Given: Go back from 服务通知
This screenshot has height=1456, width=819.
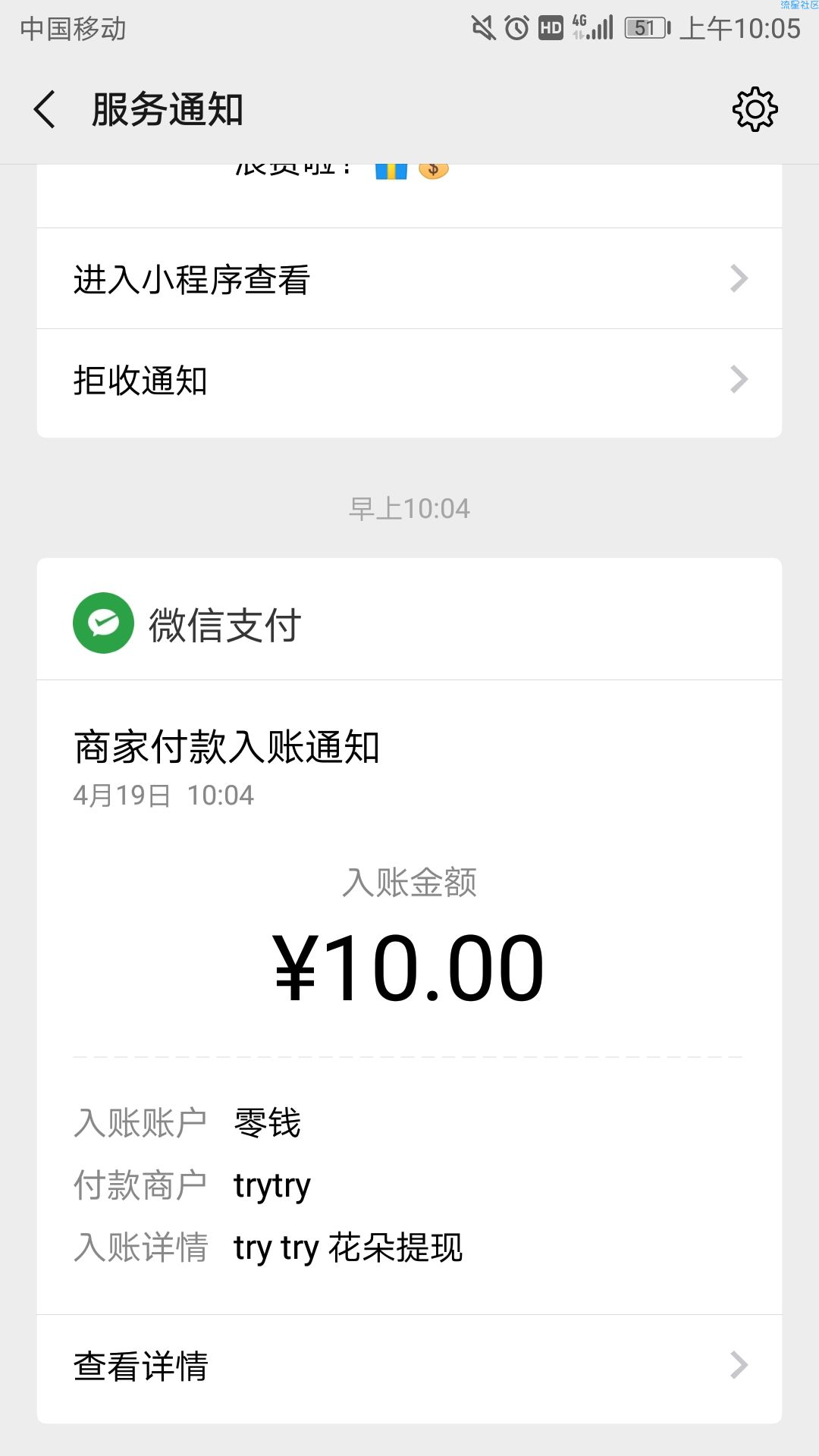Looking at the screenshot, I should coord(45,109).
